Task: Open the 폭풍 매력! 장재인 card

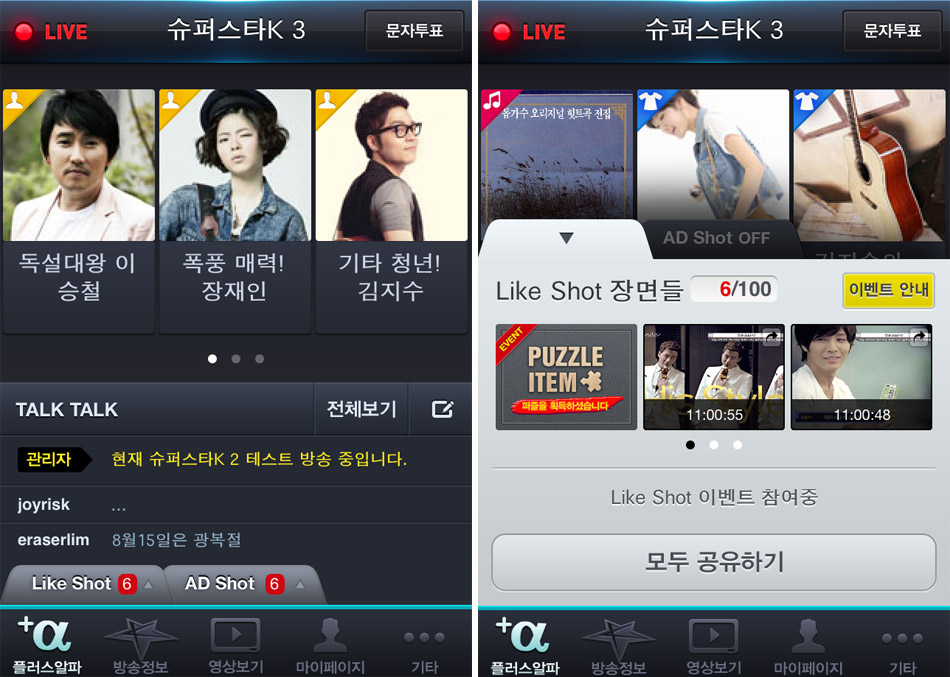Action: (x=235, y=210)
